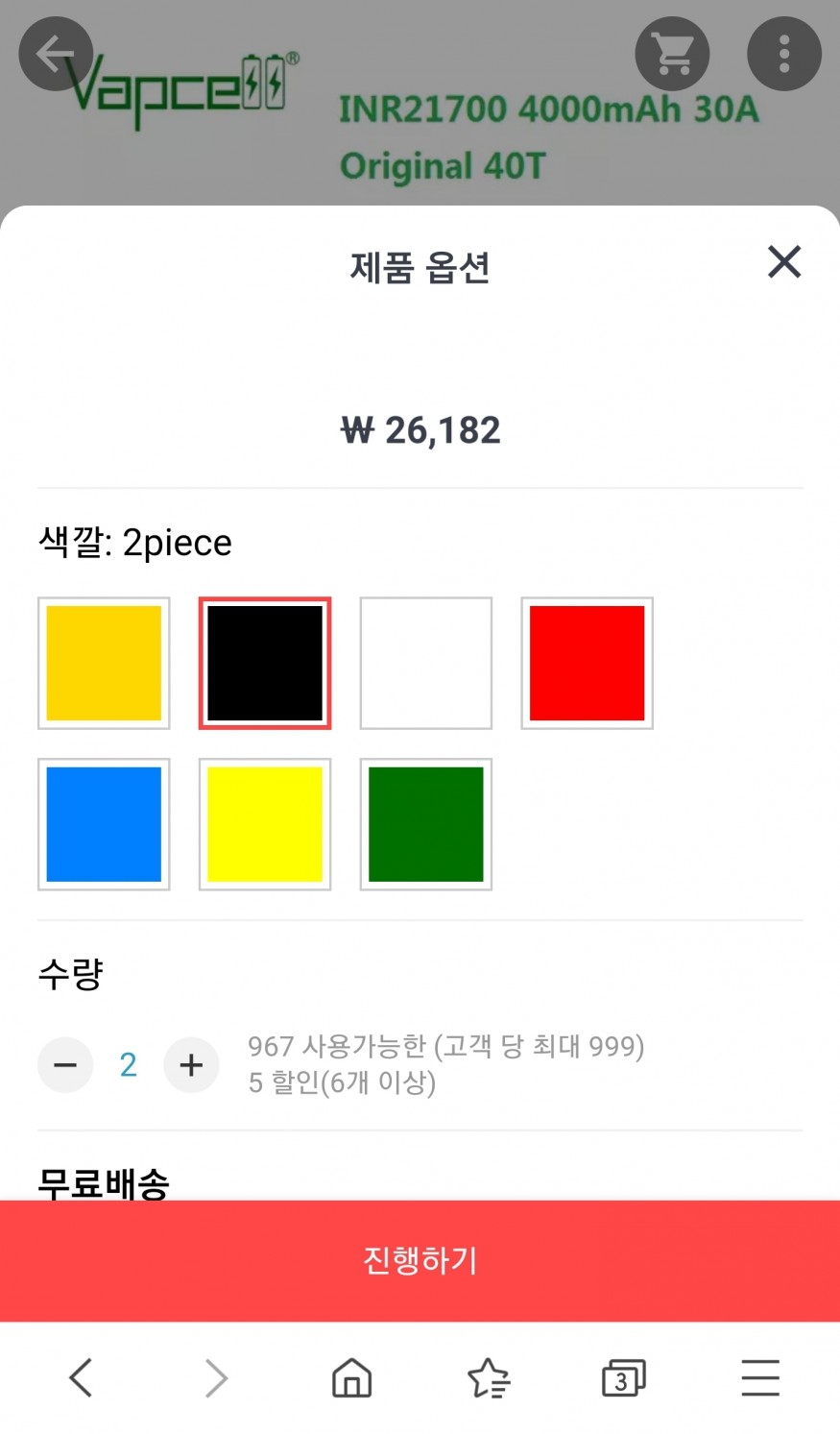The width and height of the screenshot is (840, 1434).
Task: Decrease quantity with the minus button
Action: [x=65, y=1065]
